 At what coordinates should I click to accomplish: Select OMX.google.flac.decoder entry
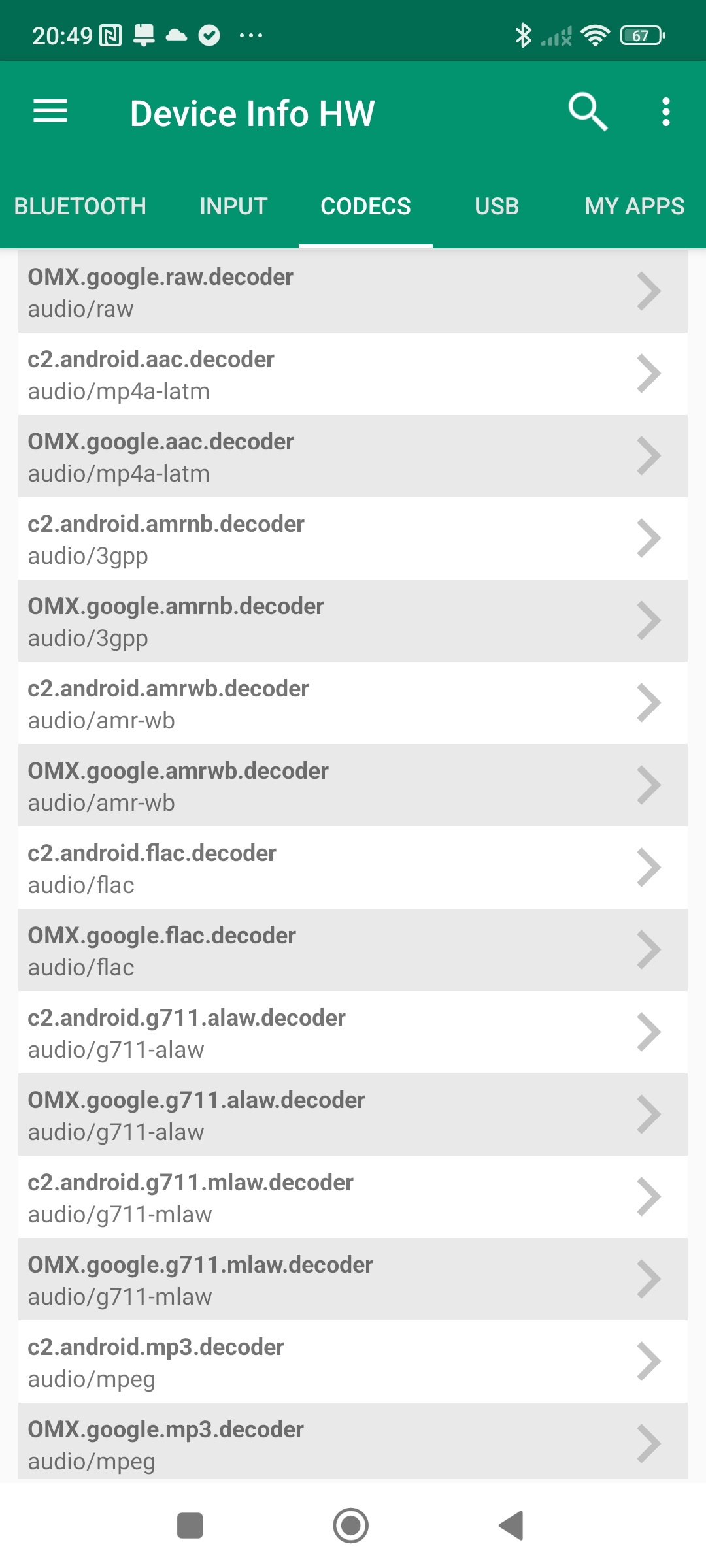click(353, 951)
